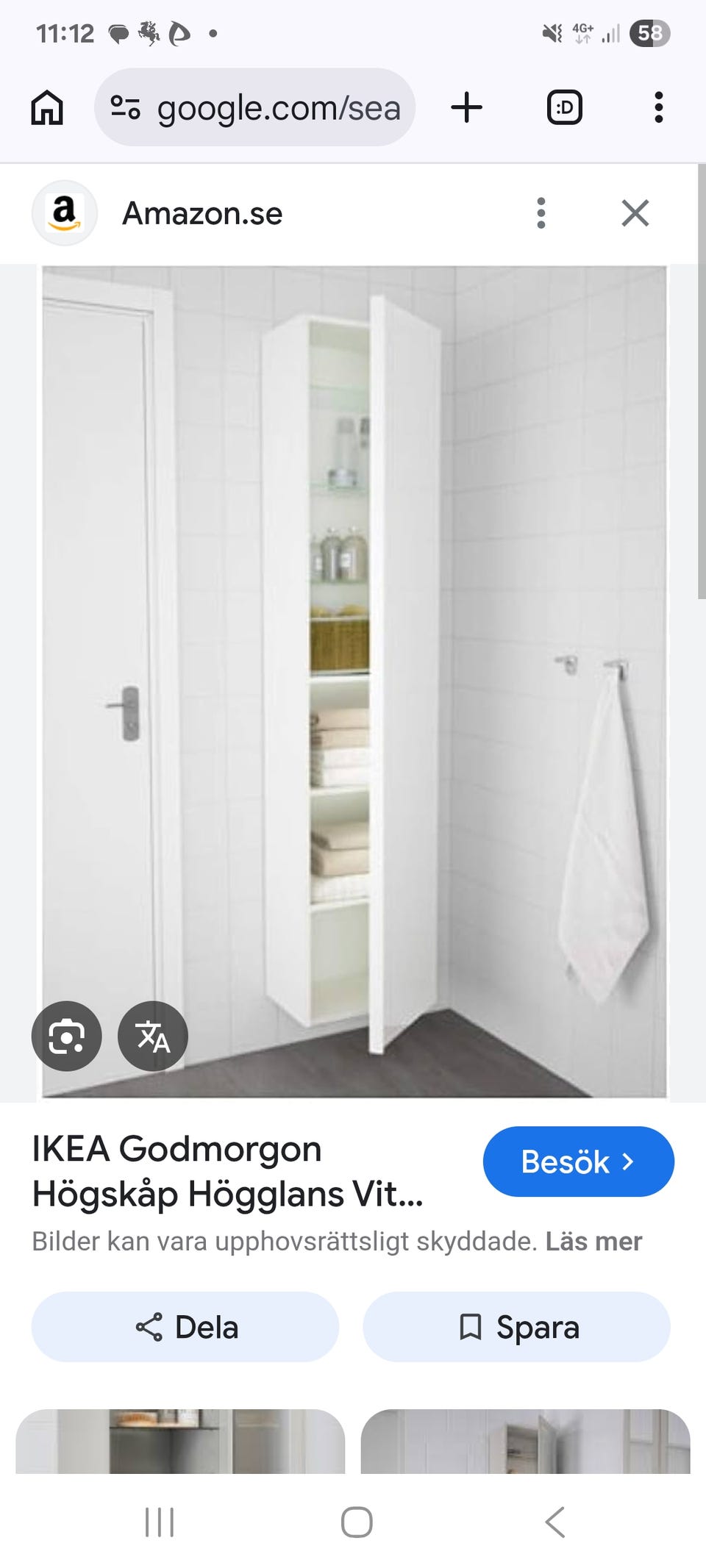This screenshot has height=1568, width=706.
Task: Tap the Besök button
Action: click(x=578, y=1161)
